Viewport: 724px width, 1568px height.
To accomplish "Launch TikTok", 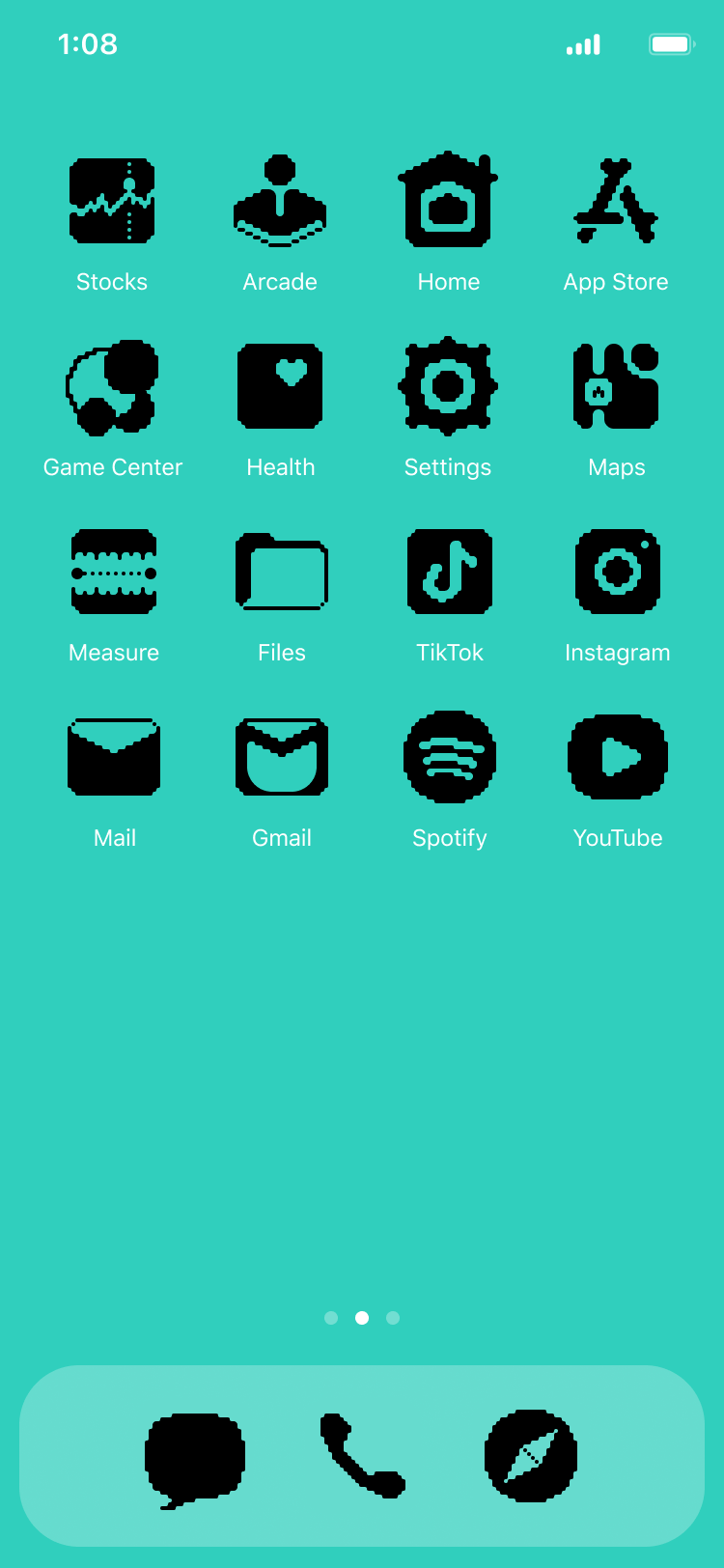I will [450, 572].
